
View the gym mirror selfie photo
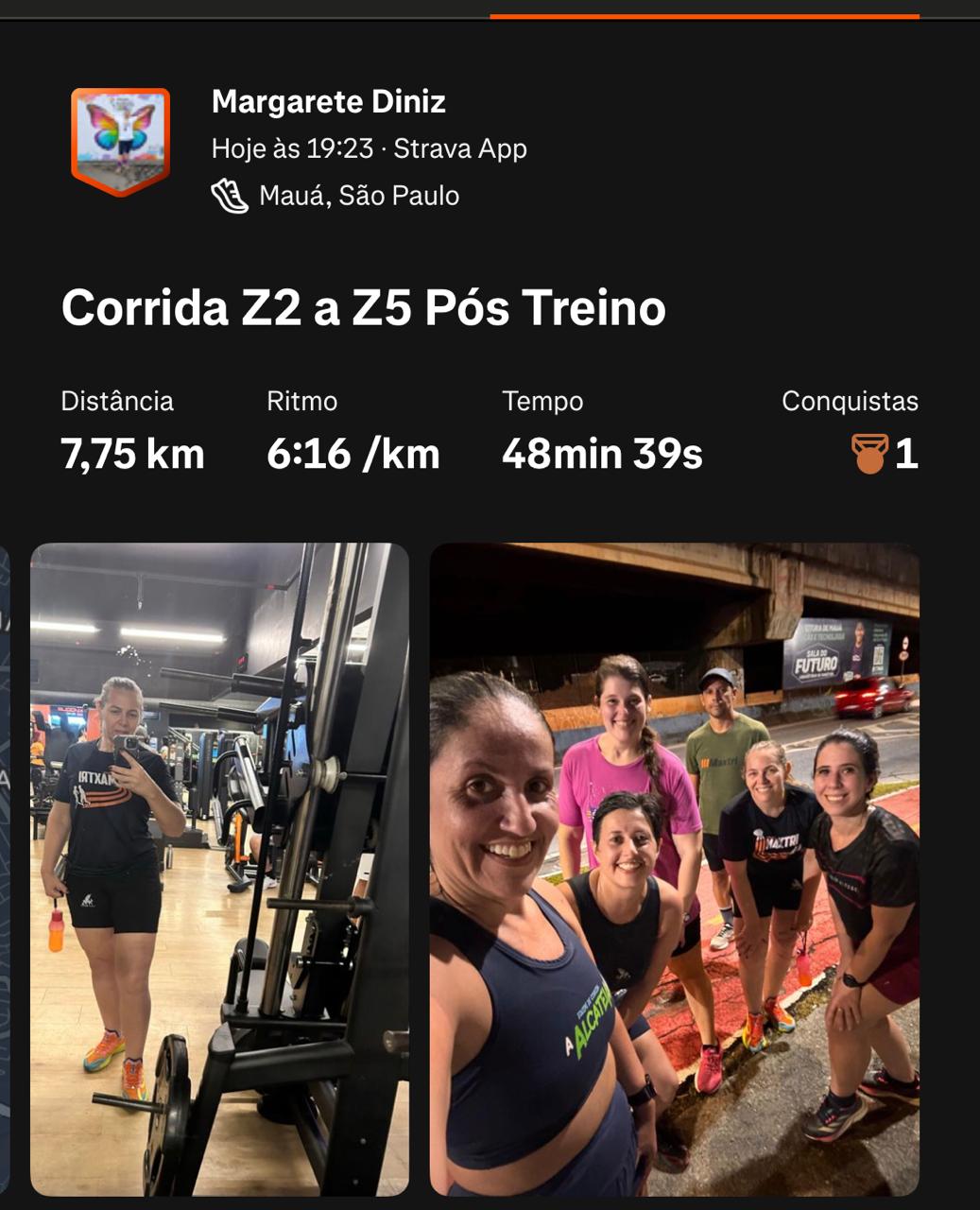[219, 868]
